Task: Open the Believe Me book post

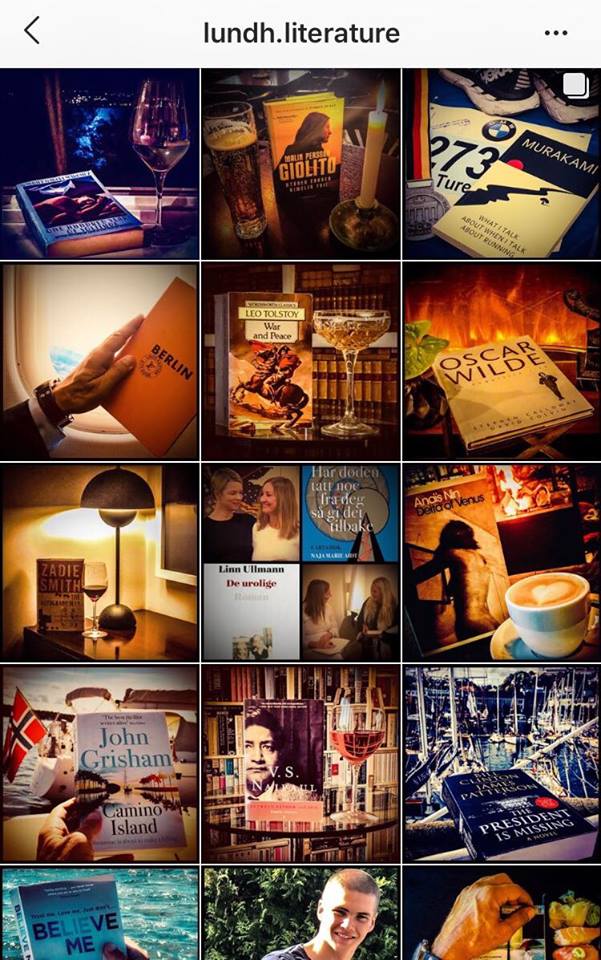Action: click(100, 914)
